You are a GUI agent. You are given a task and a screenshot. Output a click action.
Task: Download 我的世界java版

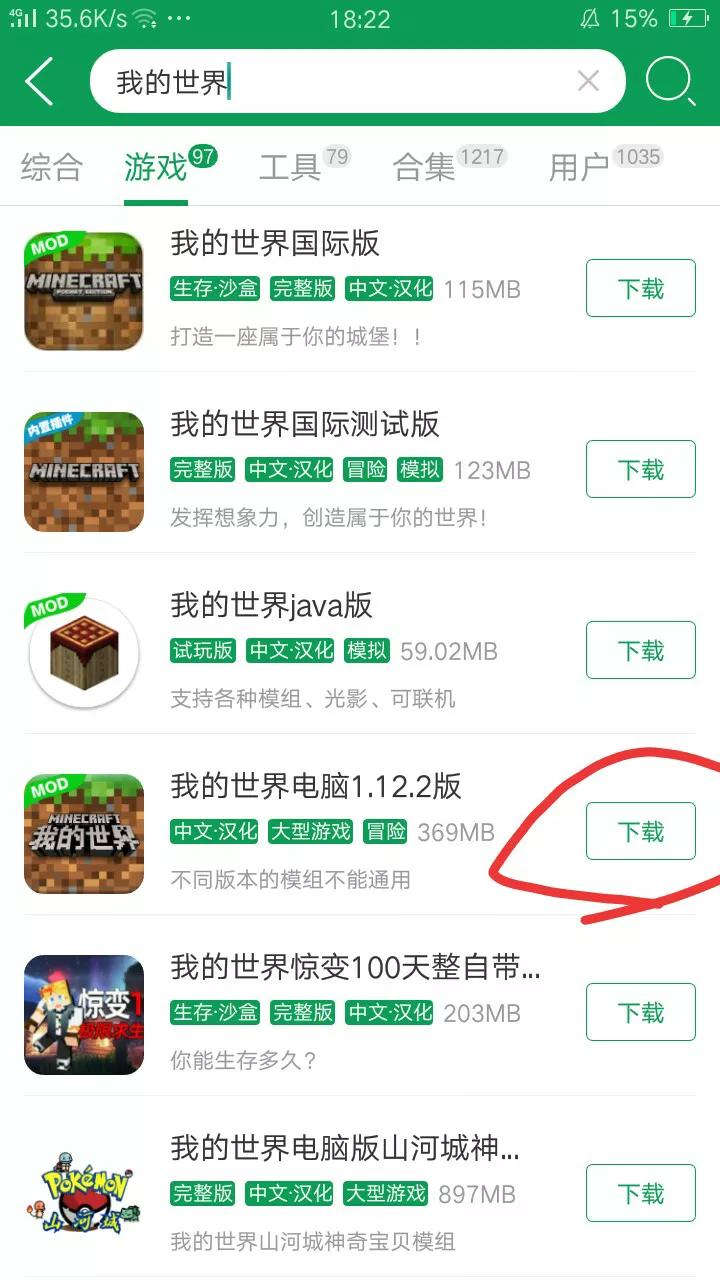click(640, 651)
